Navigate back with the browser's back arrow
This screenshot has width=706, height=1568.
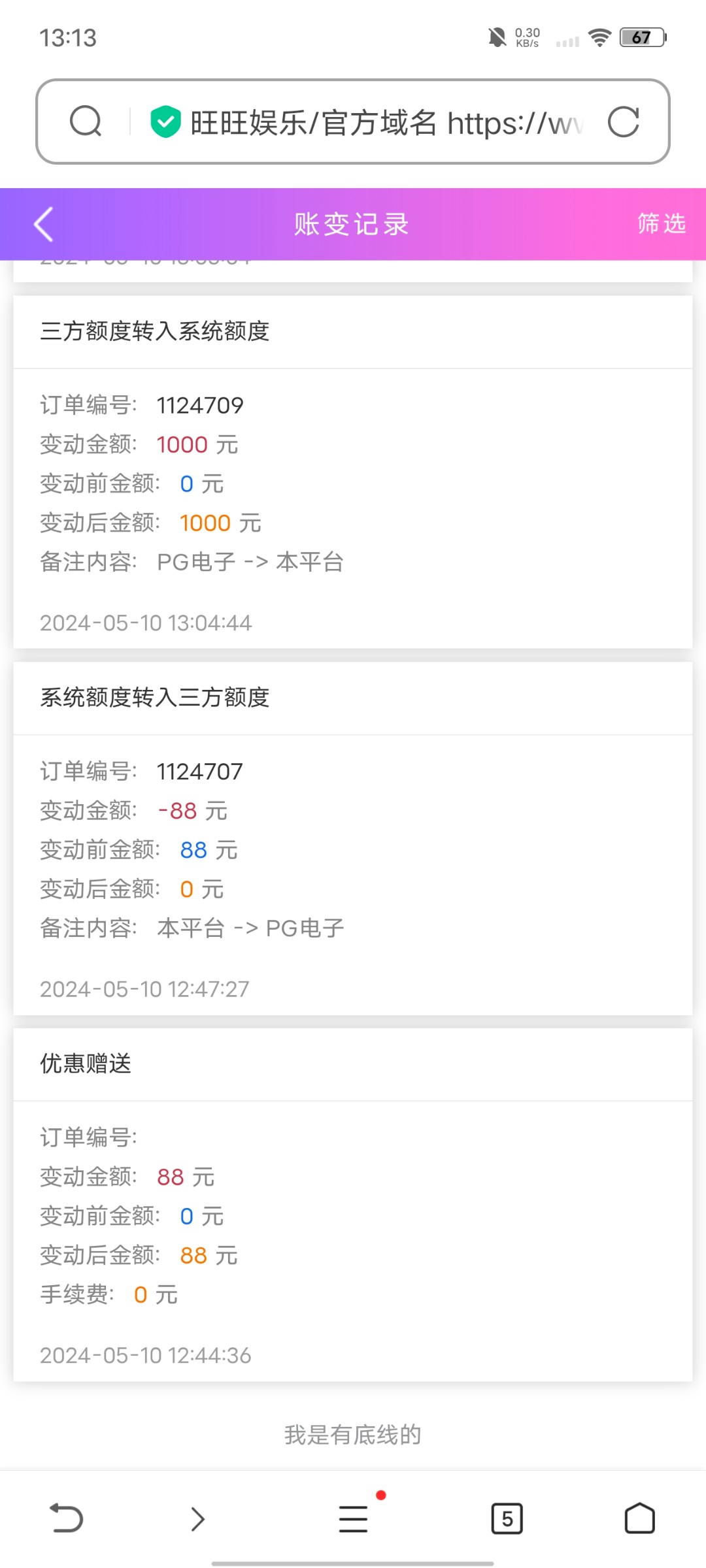(x=67, y=1518)
